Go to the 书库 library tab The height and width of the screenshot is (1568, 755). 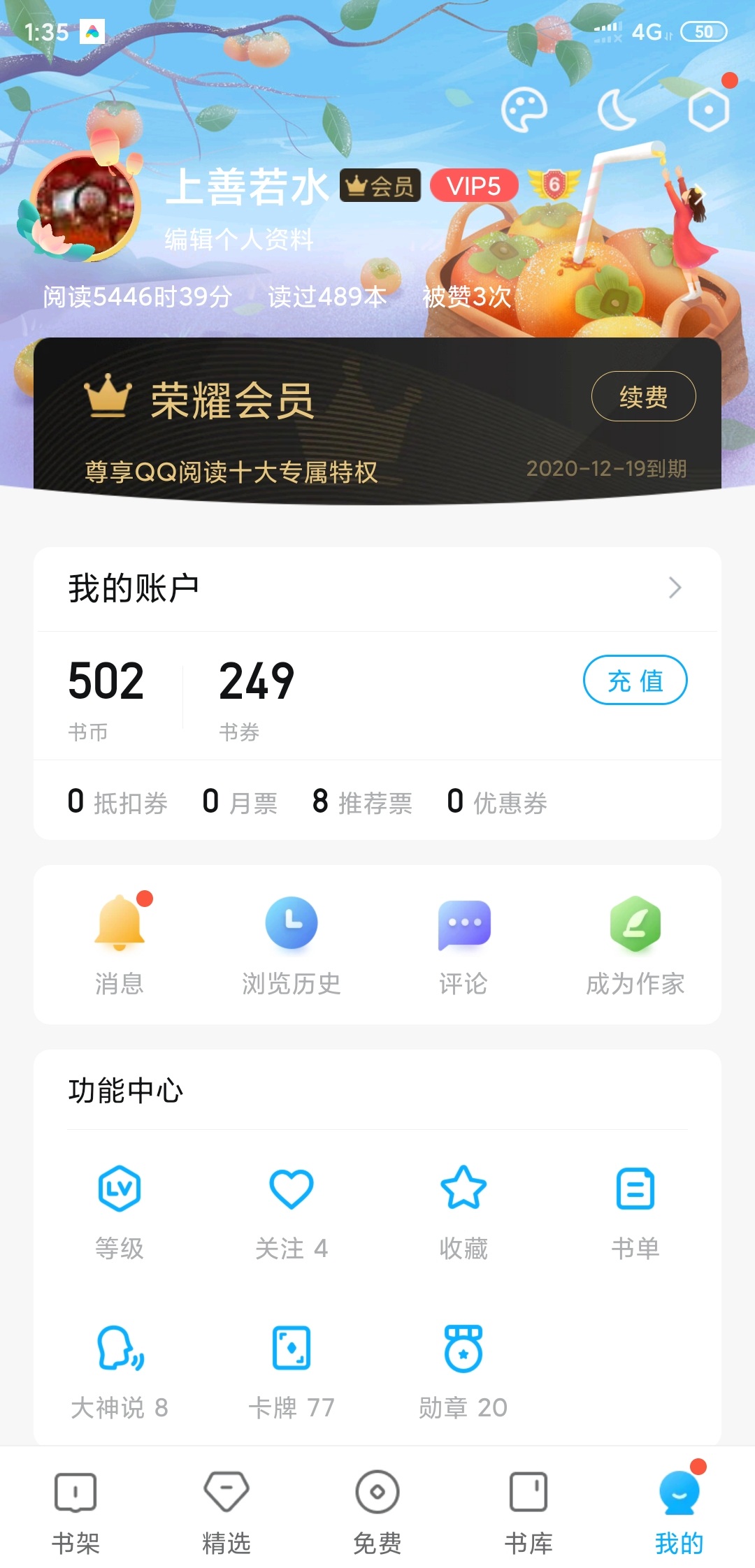pos(528,1511)
